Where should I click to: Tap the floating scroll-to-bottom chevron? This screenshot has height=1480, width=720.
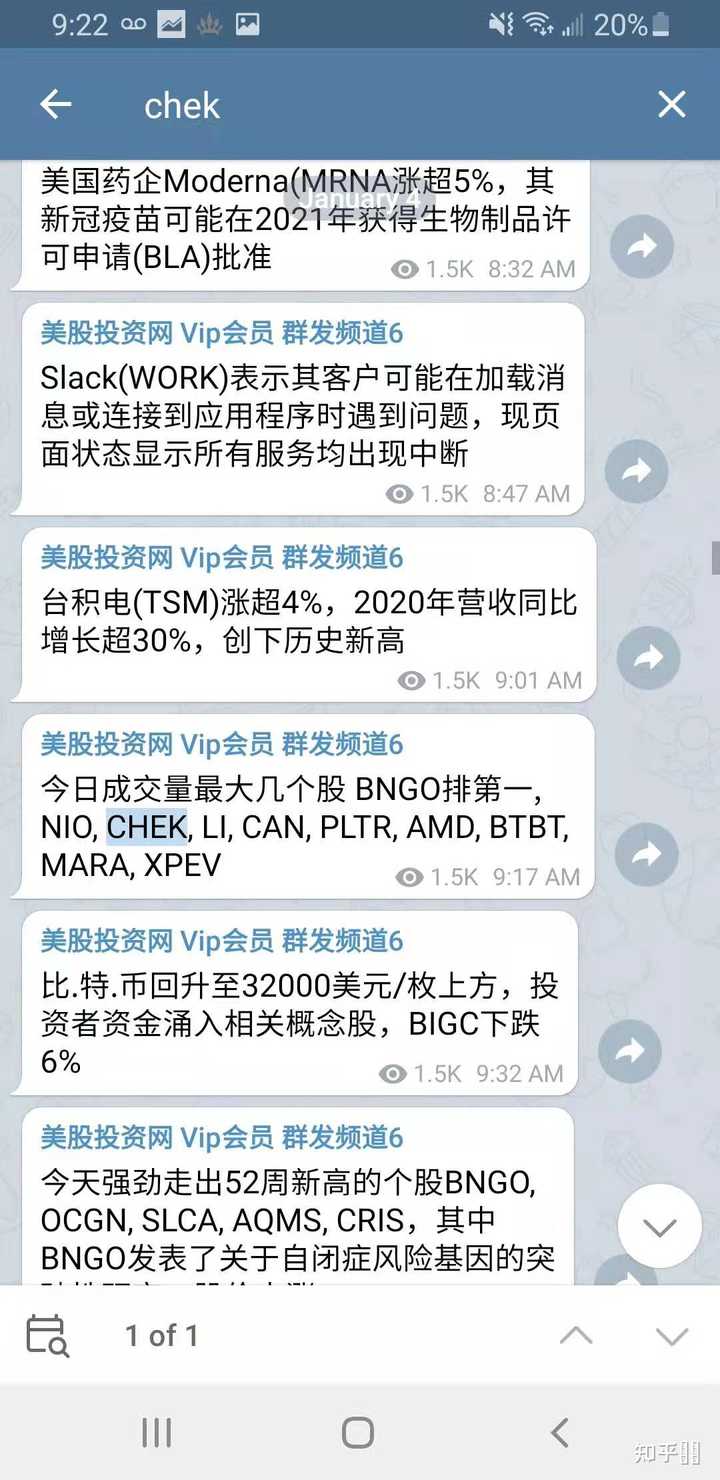point(659,1225)
